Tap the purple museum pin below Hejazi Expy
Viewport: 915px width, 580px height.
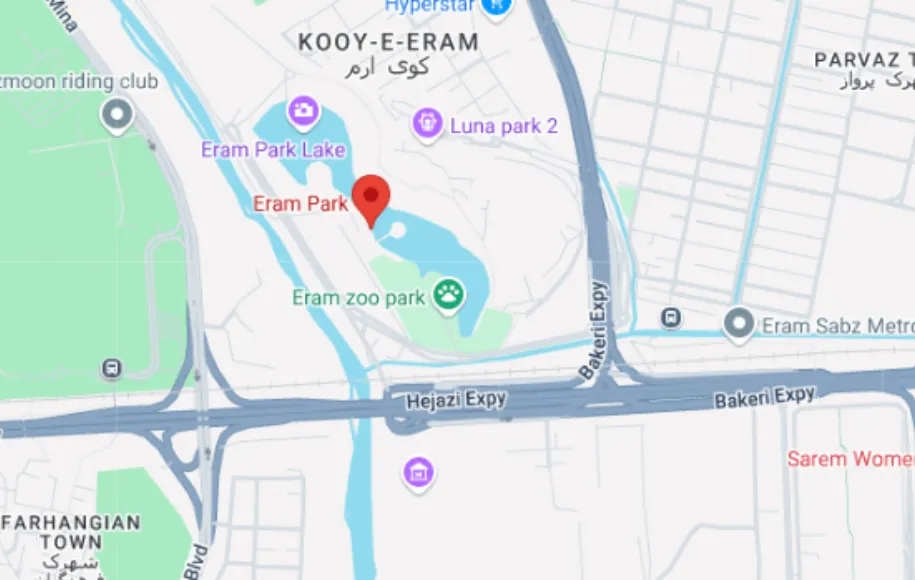419,472
